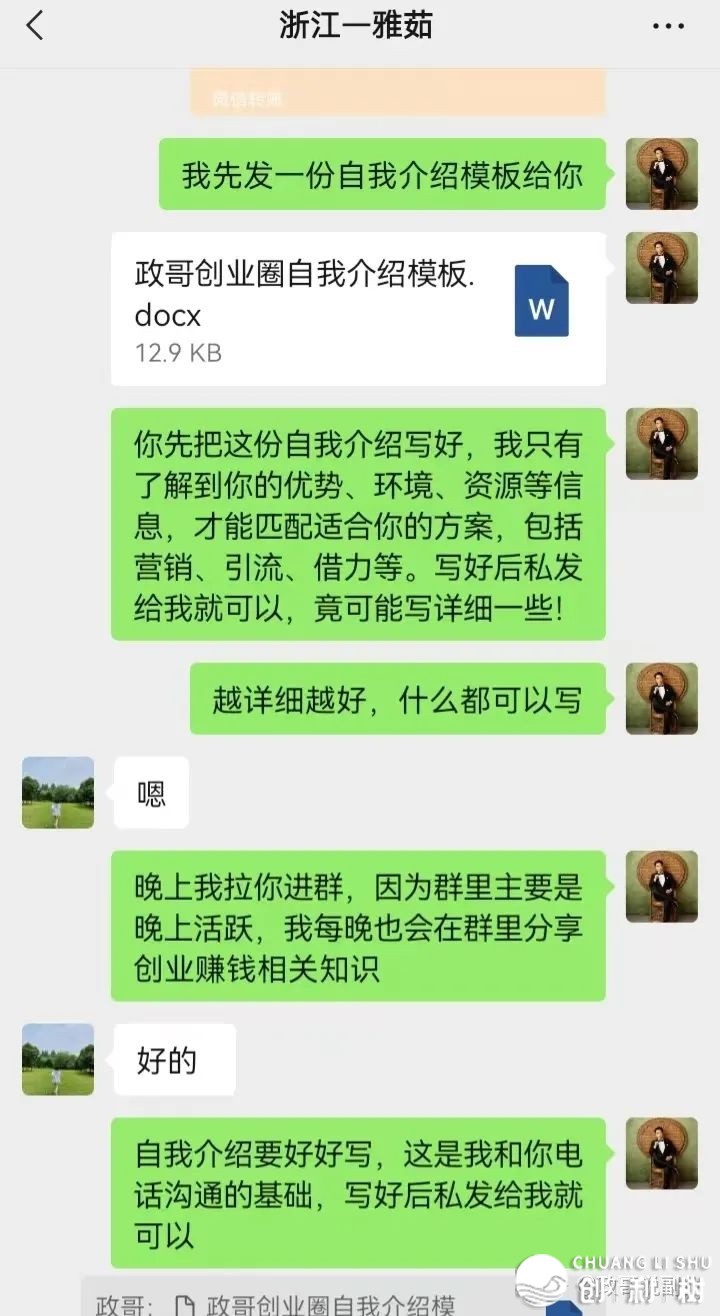Open the 政哥创业圈自我介绍模板.docx file
Viewport: 720px width, 1316px height.
pyautogui.click(x=358, y=309)
